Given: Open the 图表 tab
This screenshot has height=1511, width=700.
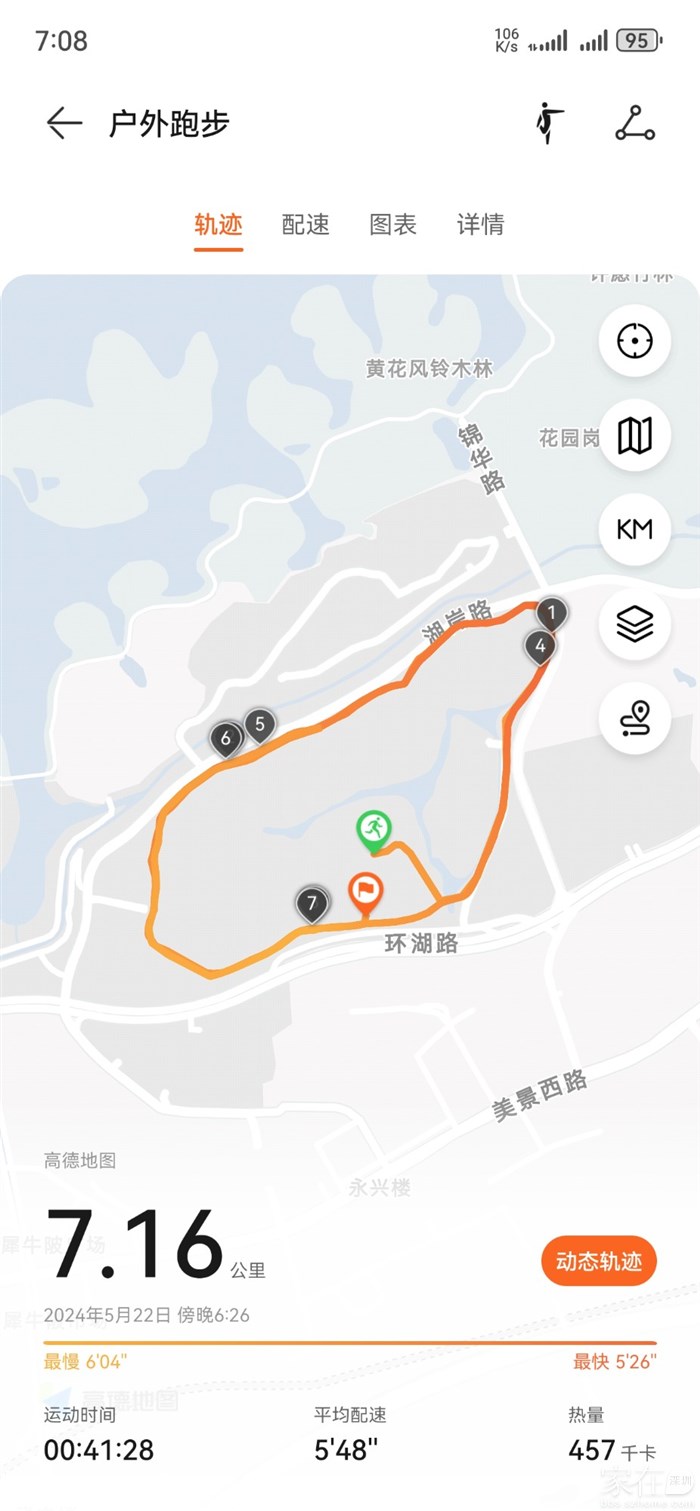Looking at the screenshot, I should (393, 224).
